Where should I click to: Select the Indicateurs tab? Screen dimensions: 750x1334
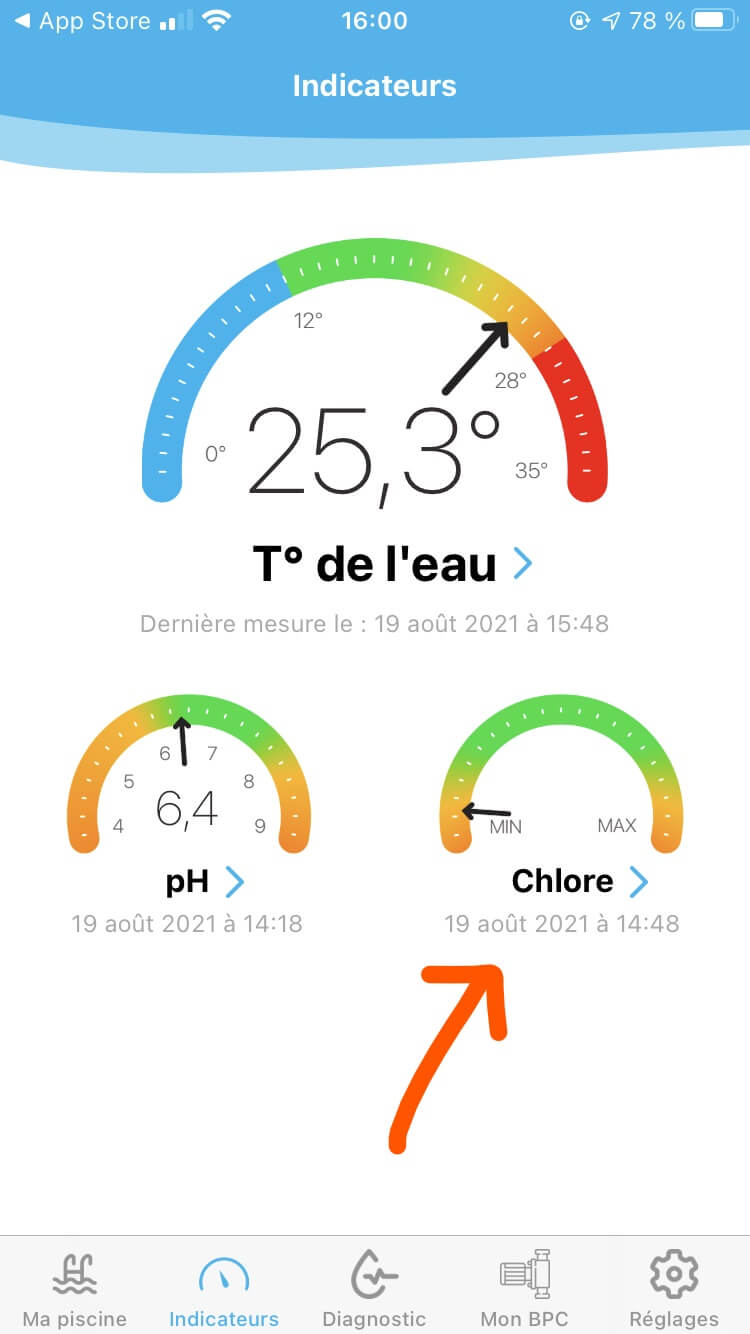(x=224, y=1287)
